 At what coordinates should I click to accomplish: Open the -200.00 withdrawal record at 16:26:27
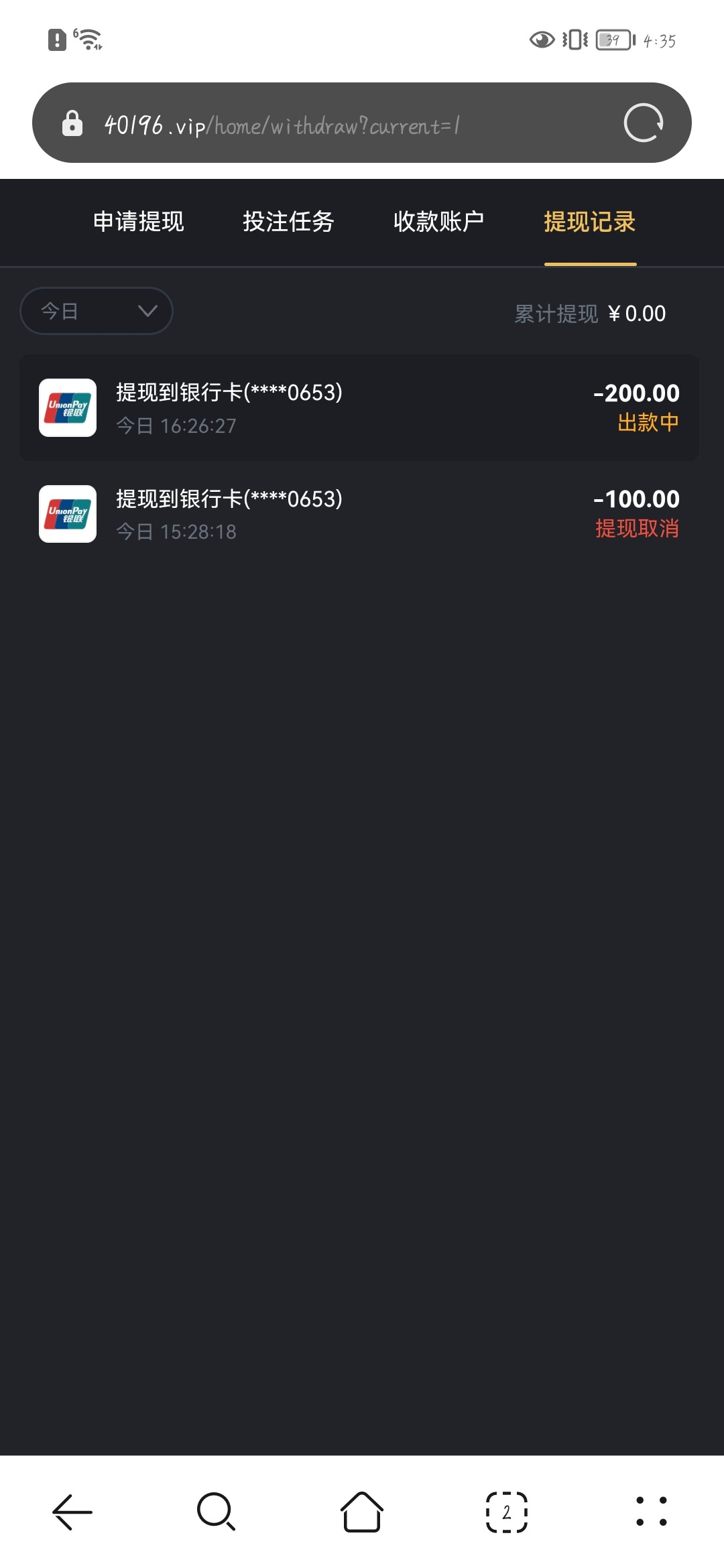point(359,407)
